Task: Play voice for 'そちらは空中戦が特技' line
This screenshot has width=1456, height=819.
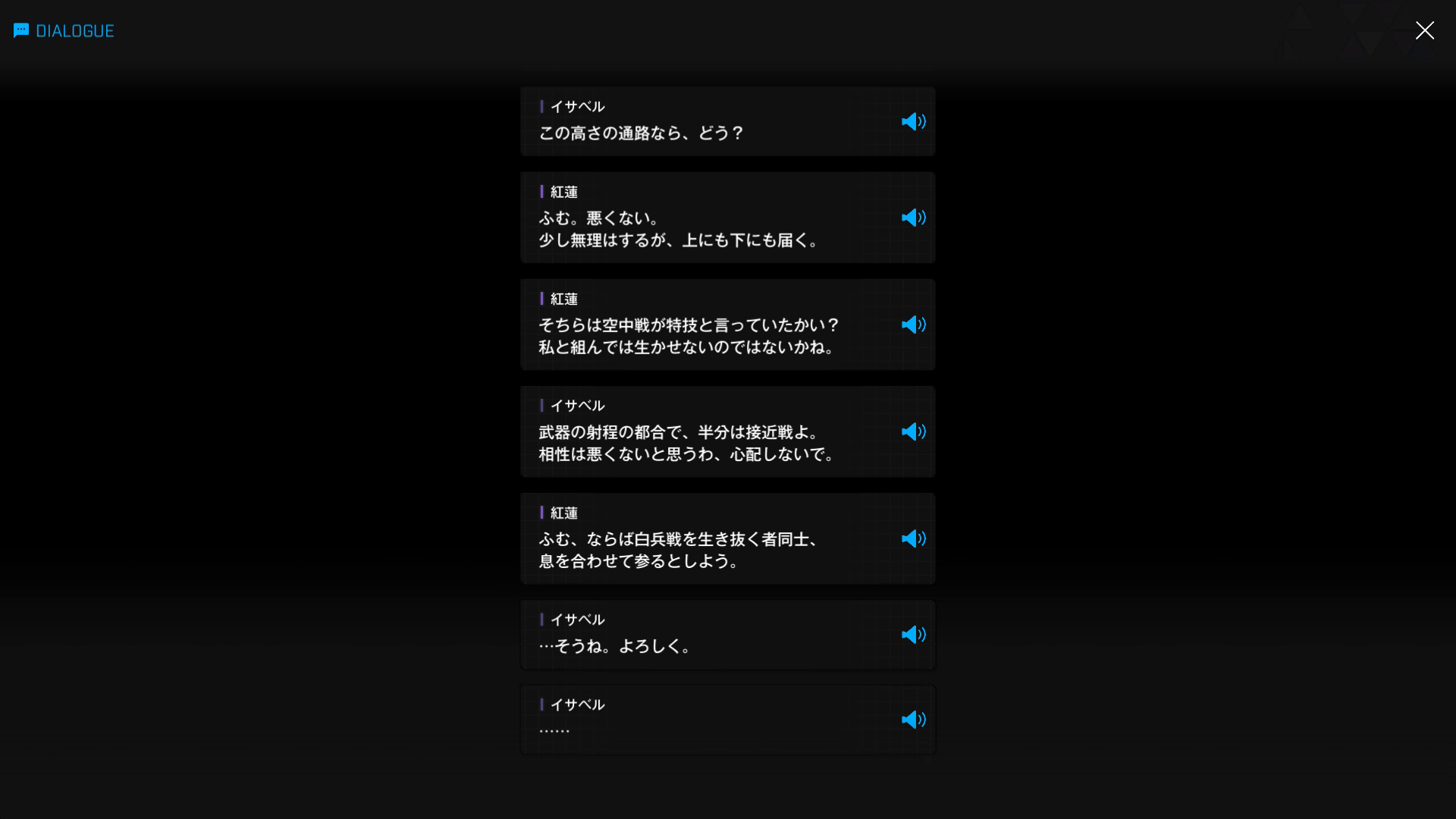Action: click(x=913, y=325)
